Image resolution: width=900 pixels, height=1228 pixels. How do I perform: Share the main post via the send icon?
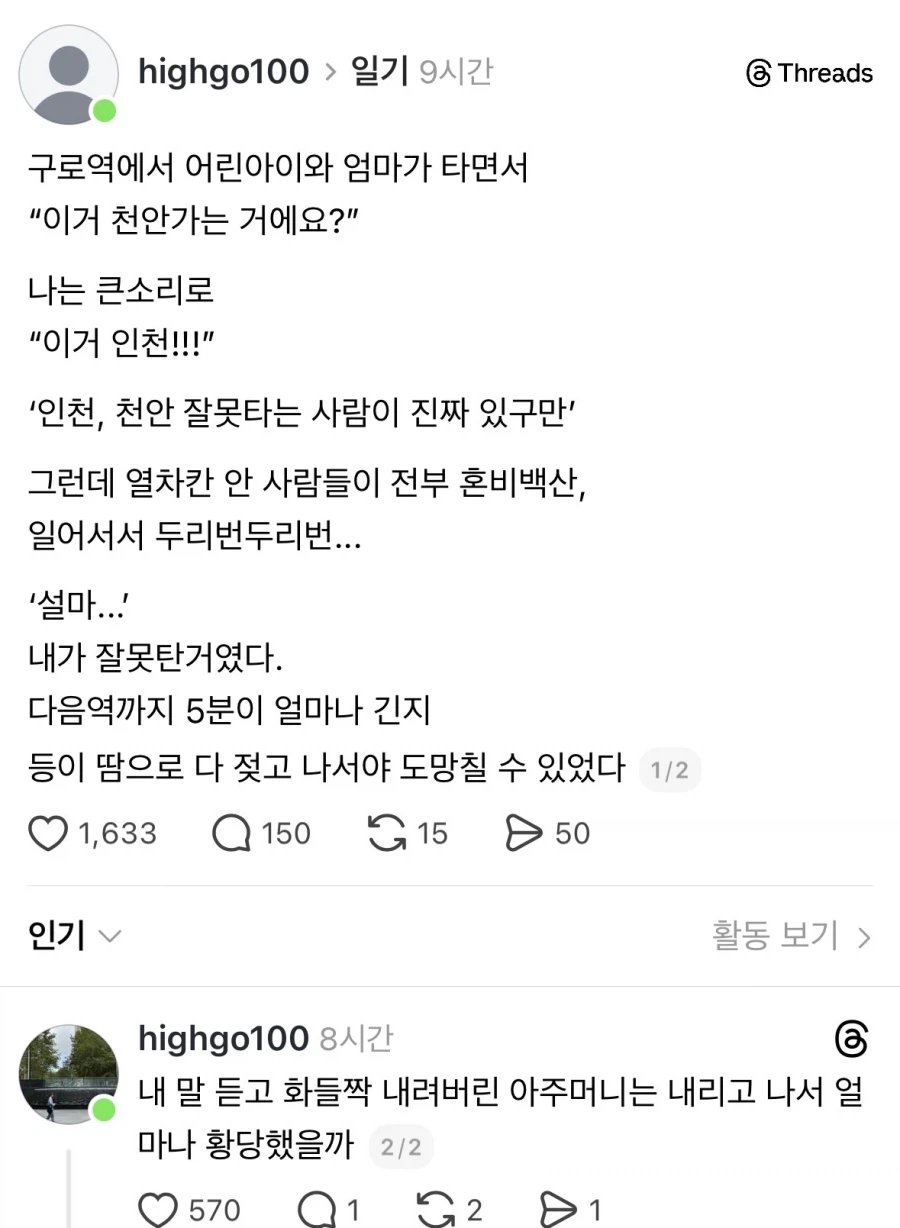(x=523, y=833)
